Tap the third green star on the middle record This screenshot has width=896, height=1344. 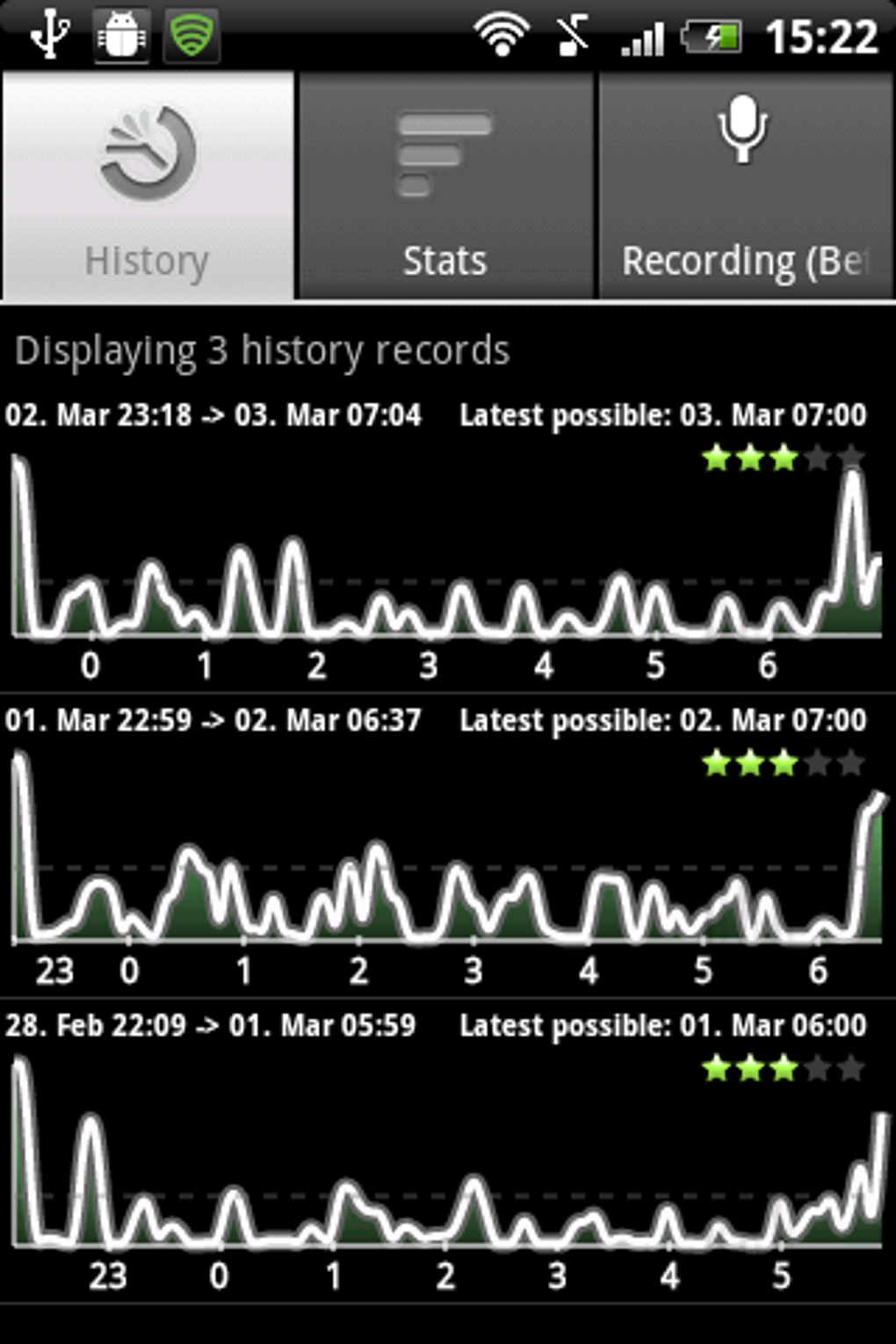click(783, 762)
